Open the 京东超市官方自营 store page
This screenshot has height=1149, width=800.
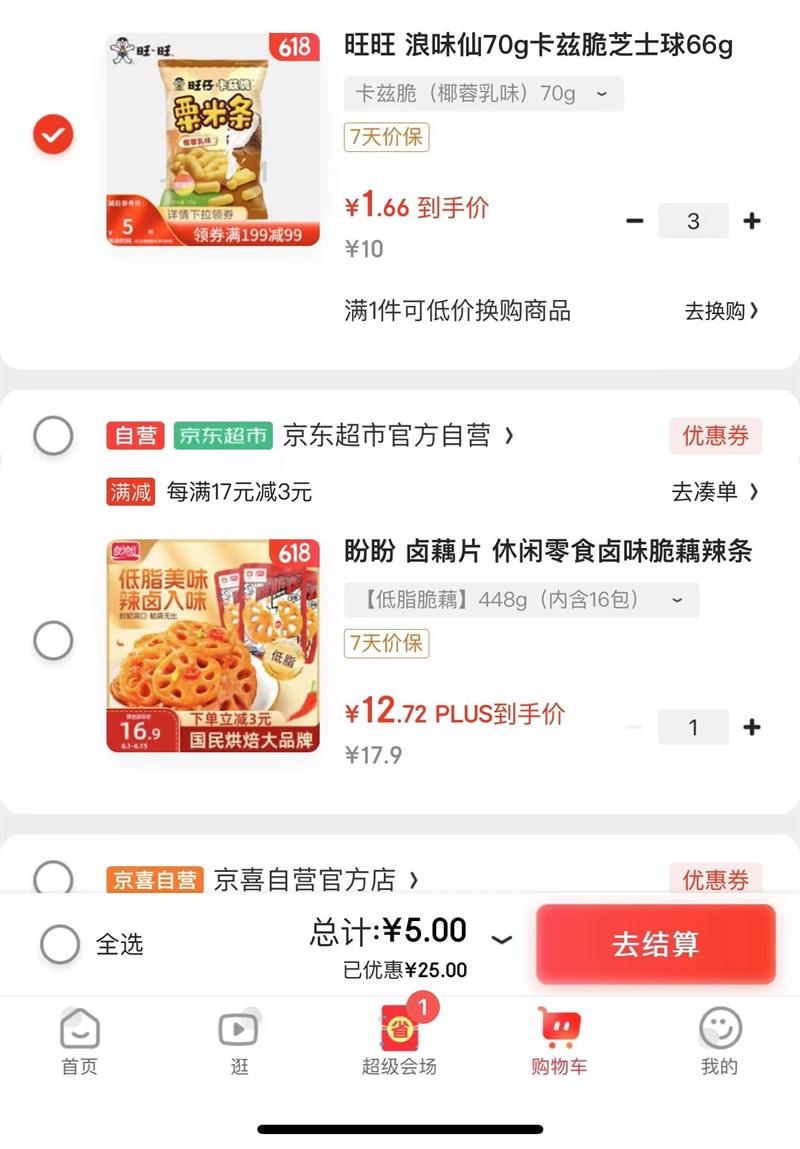tap(397, 436)
